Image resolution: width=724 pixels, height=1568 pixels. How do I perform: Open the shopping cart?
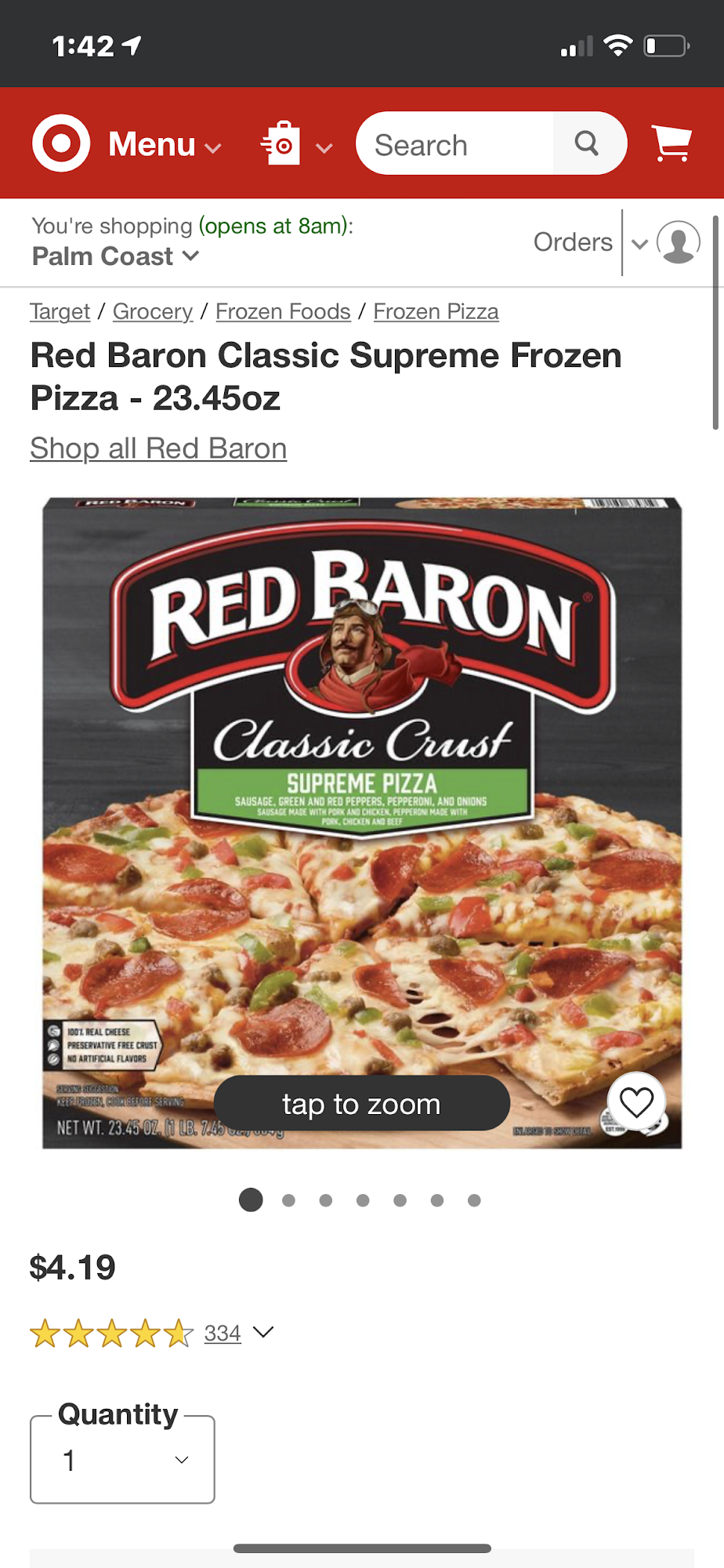[672, 143]
